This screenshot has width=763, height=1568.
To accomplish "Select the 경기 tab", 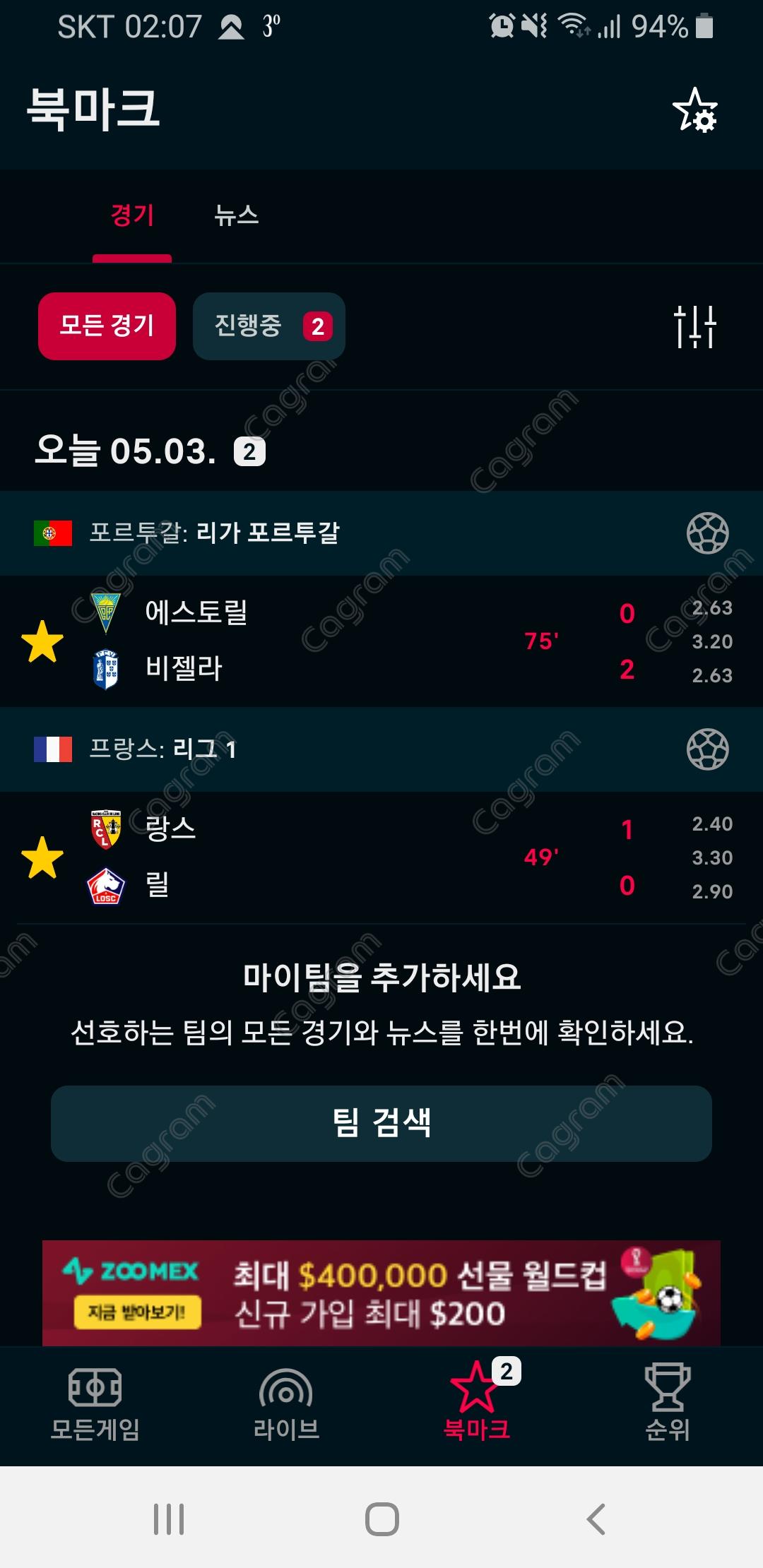I will [132, 215].
